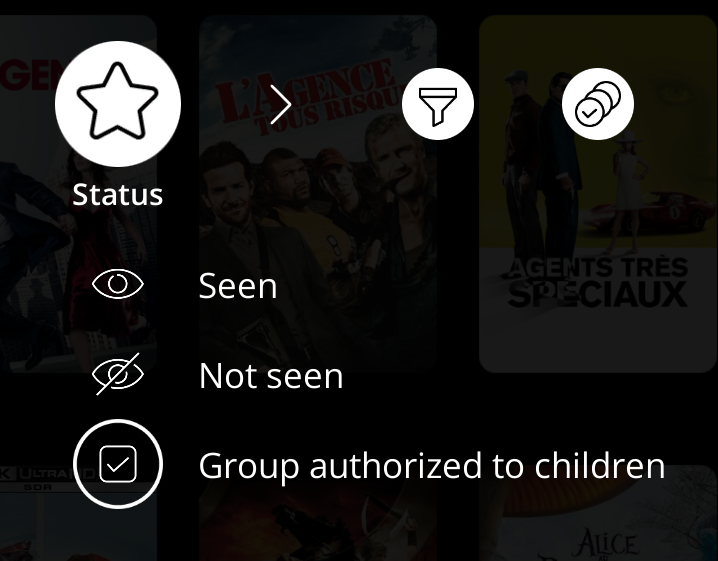Tap the right chevron arrow

click(281, 104)
